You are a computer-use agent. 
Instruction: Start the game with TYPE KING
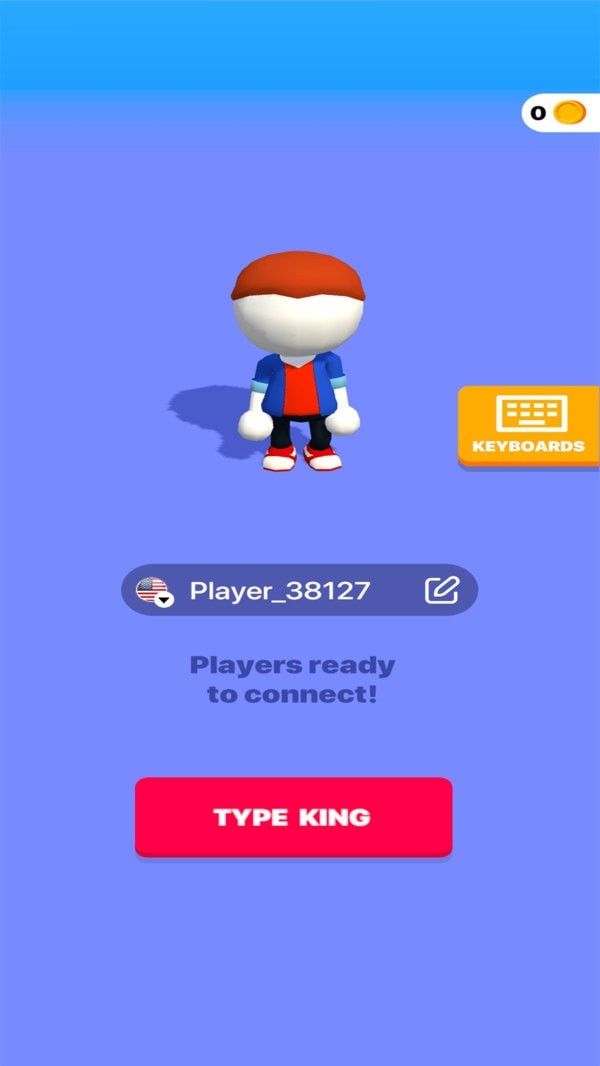(293, 817)
